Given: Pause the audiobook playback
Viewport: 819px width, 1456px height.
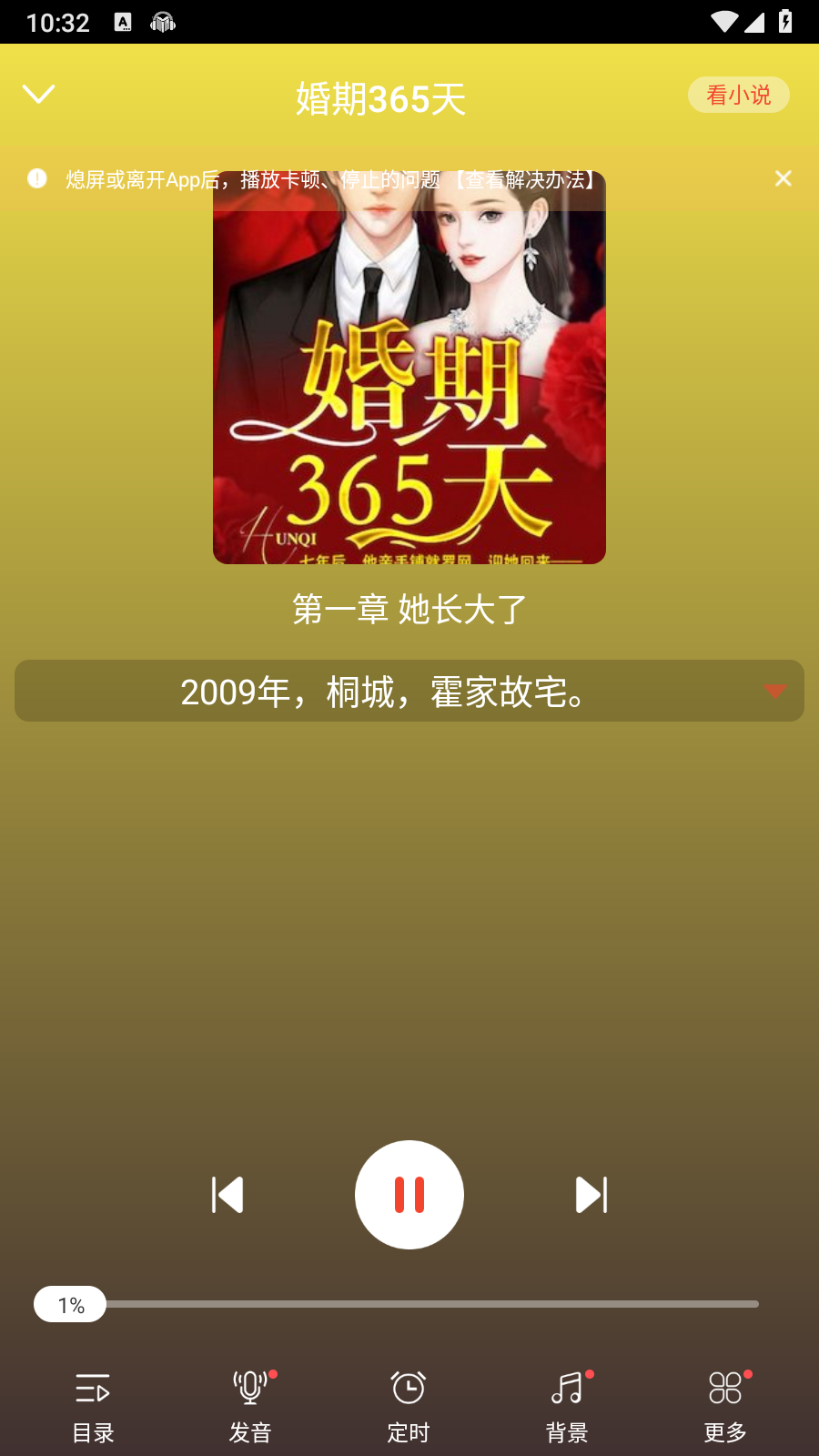Looking at the screenshot, I should click(x=409, y=1195).
